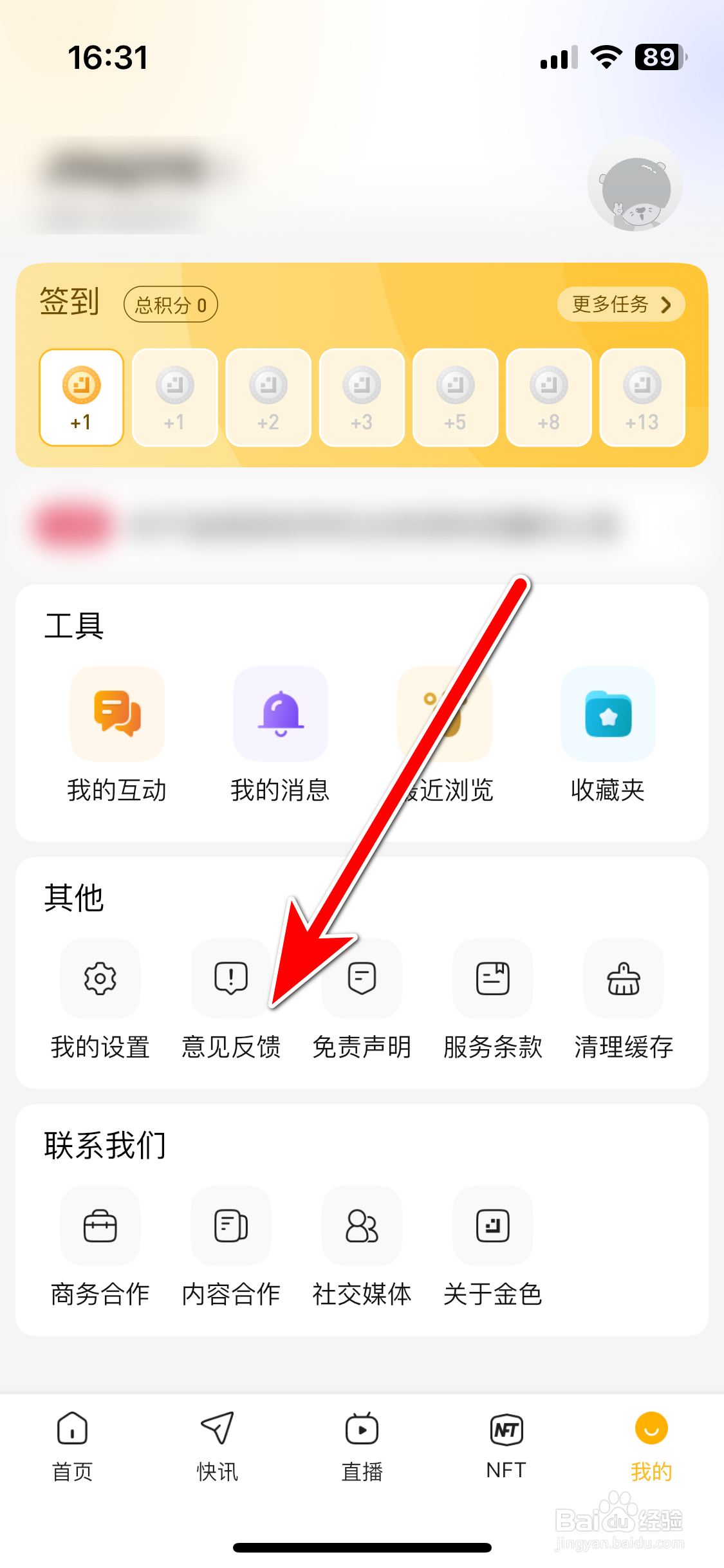This screenshot has height=1568, width=724.
Task: Return to the 首页 home tab
Action: click(71, 1445)
